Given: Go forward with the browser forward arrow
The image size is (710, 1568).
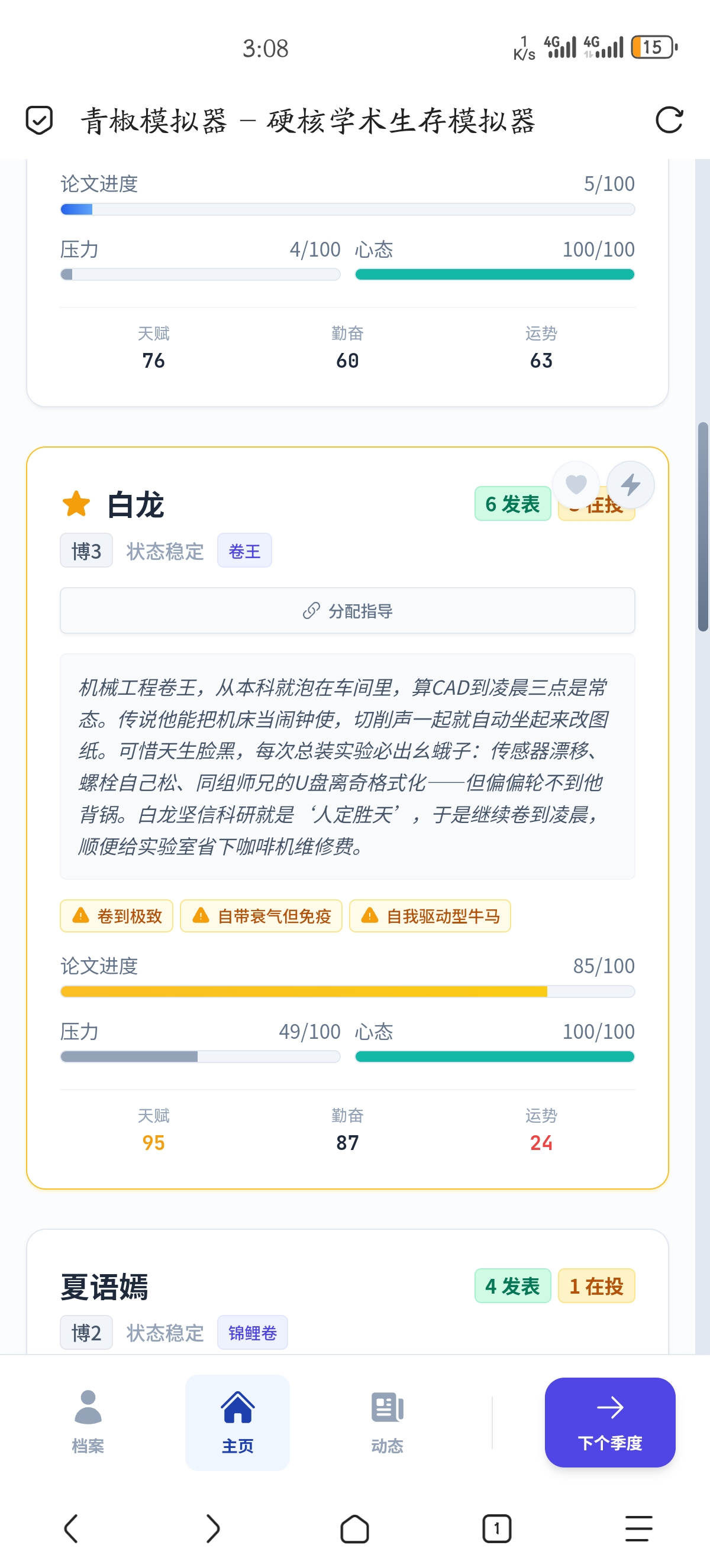Looking at the screenshot, I should tap(212, 1528).
